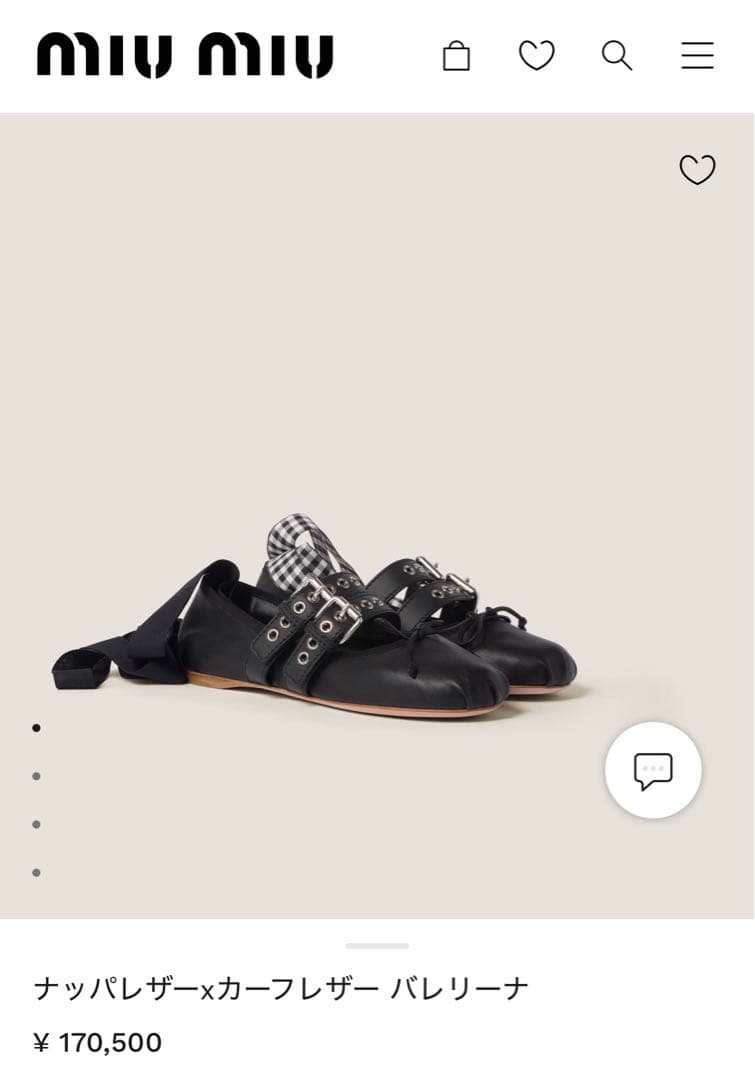Click the Miu Miu logo

point(183,57)
